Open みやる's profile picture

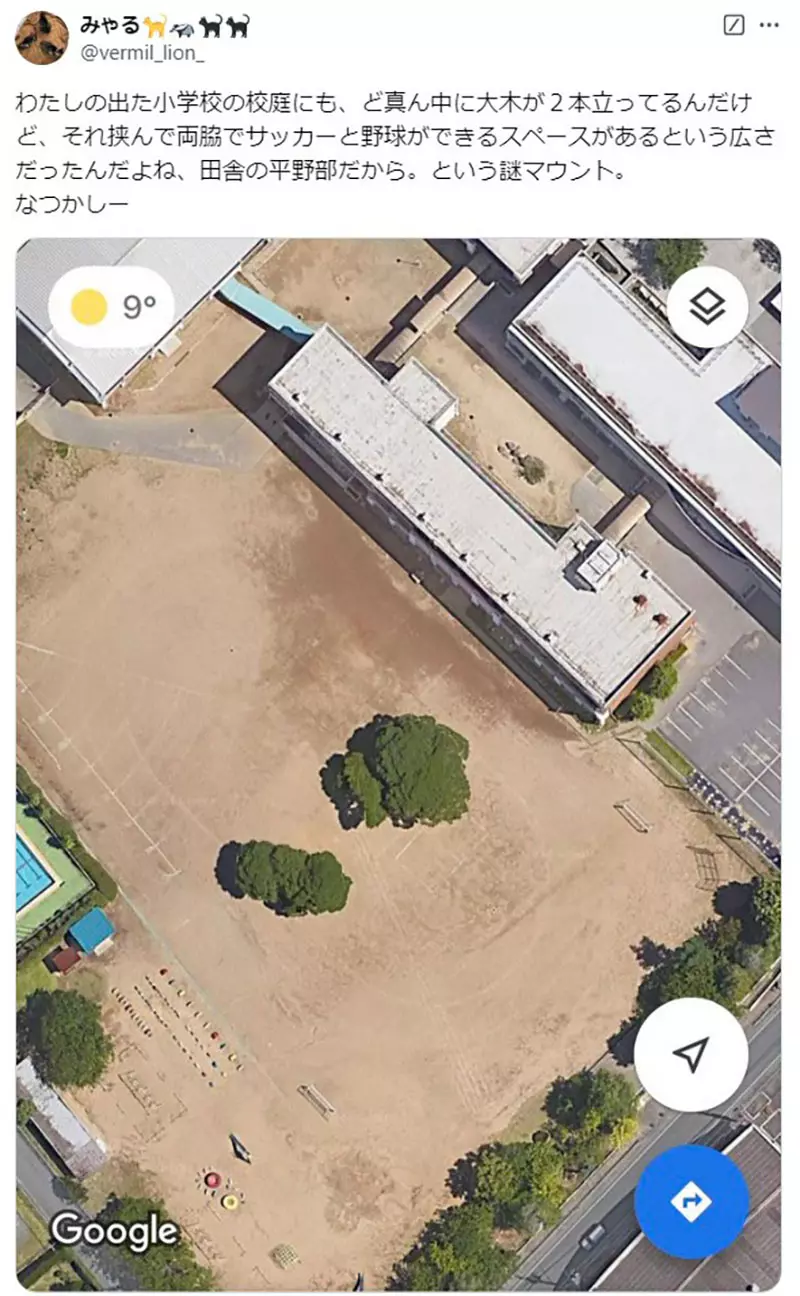[41, 38]
